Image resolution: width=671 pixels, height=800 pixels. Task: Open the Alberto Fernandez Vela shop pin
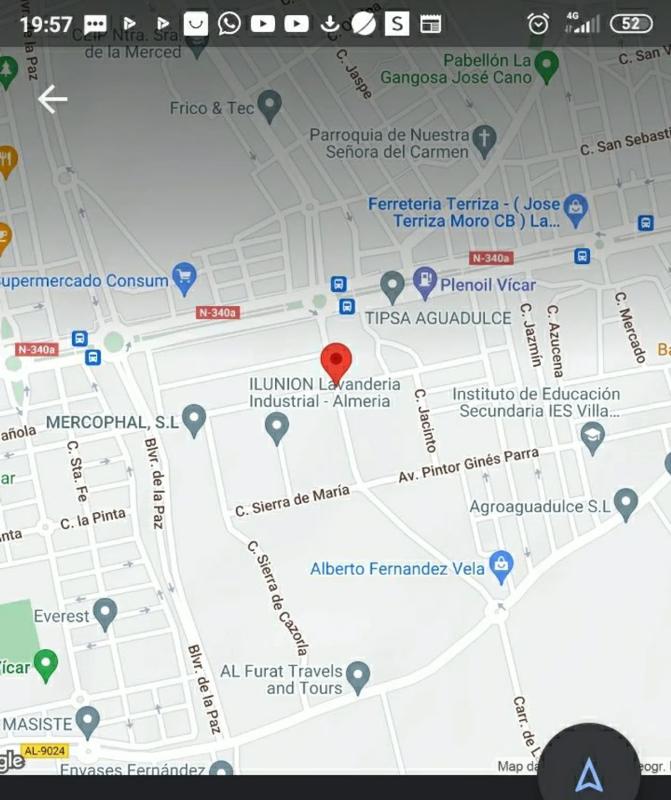[500, 567]
